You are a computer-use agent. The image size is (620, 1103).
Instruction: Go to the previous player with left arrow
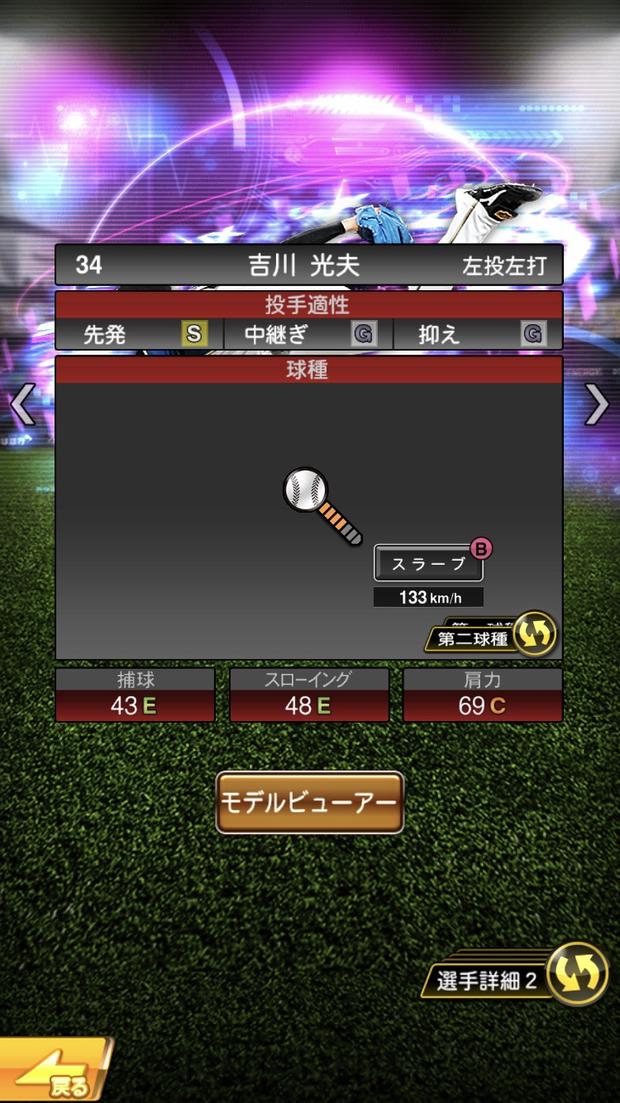22,404
